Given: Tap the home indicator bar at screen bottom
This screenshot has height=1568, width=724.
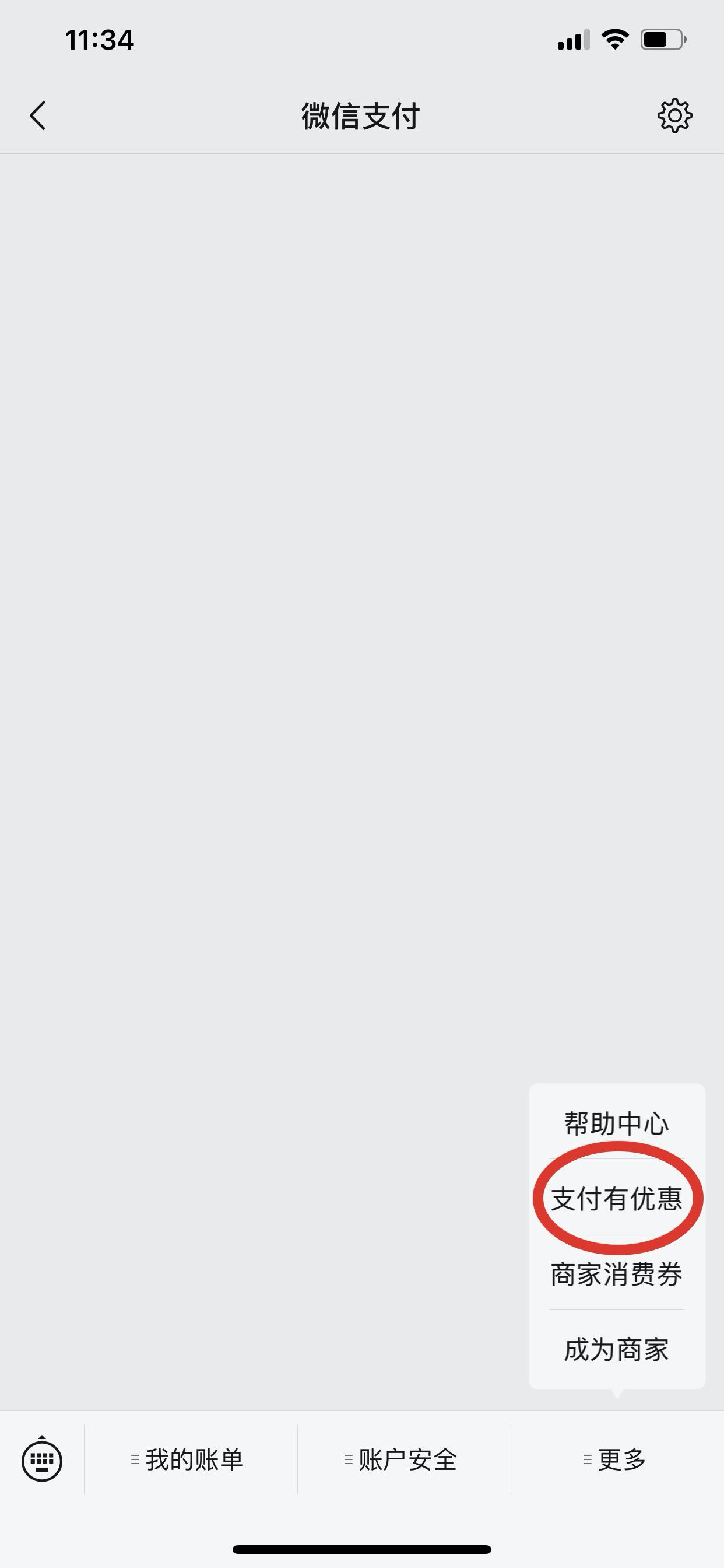Looking at the screenshot, I should point(362,1549).
